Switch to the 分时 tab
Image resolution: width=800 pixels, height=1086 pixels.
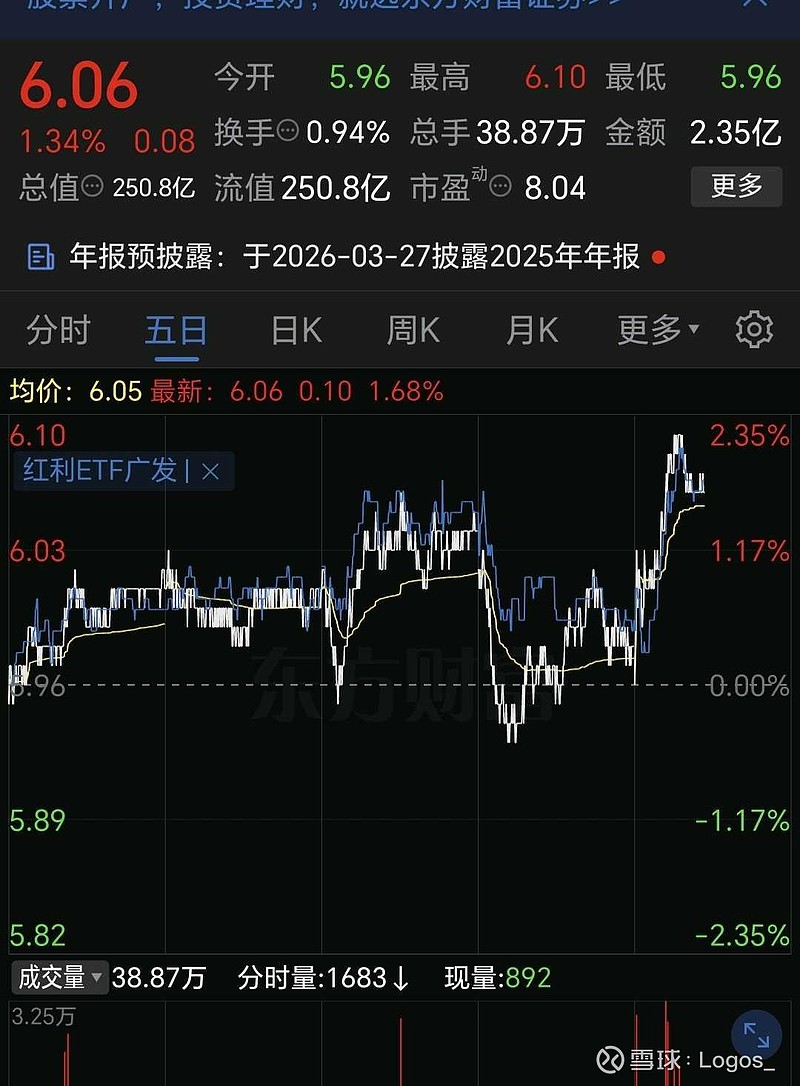[57, 330]
